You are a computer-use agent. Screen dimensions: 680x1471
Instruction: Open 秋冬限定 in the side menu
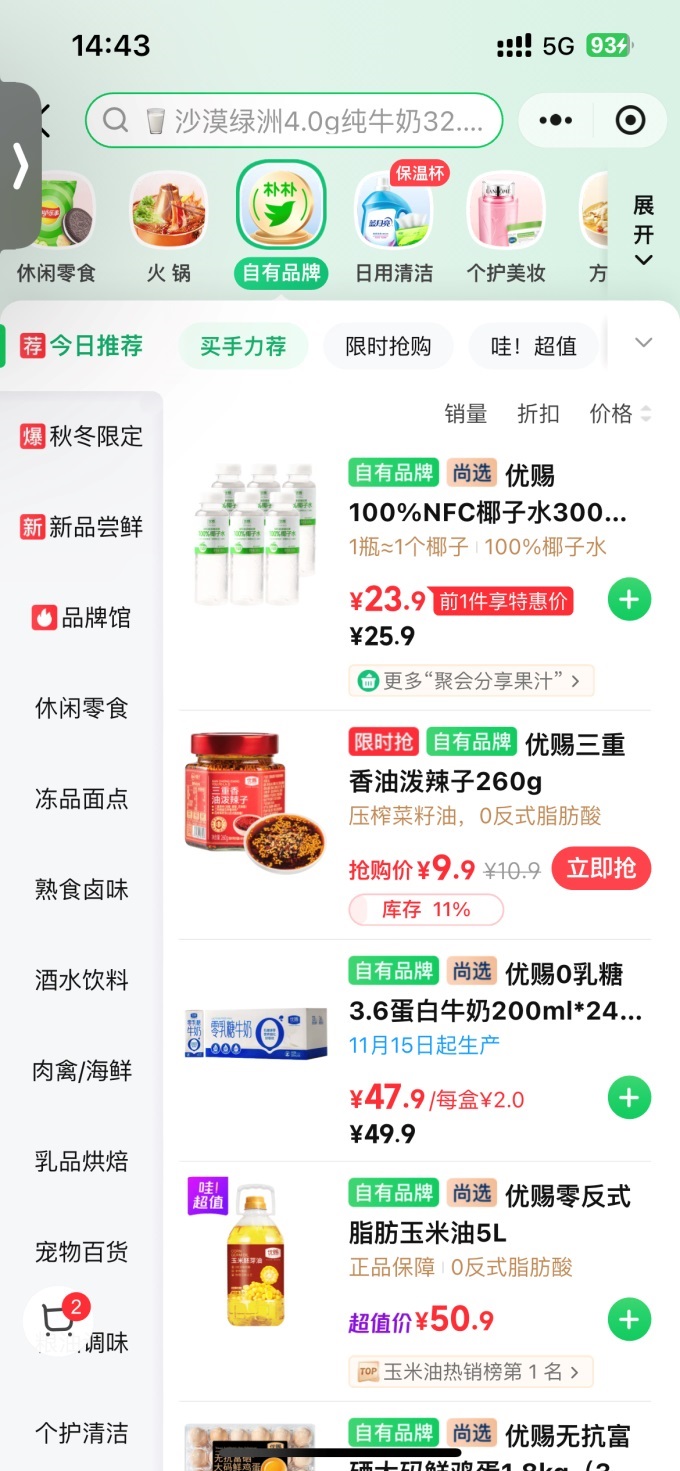click(x=82, y=436)
